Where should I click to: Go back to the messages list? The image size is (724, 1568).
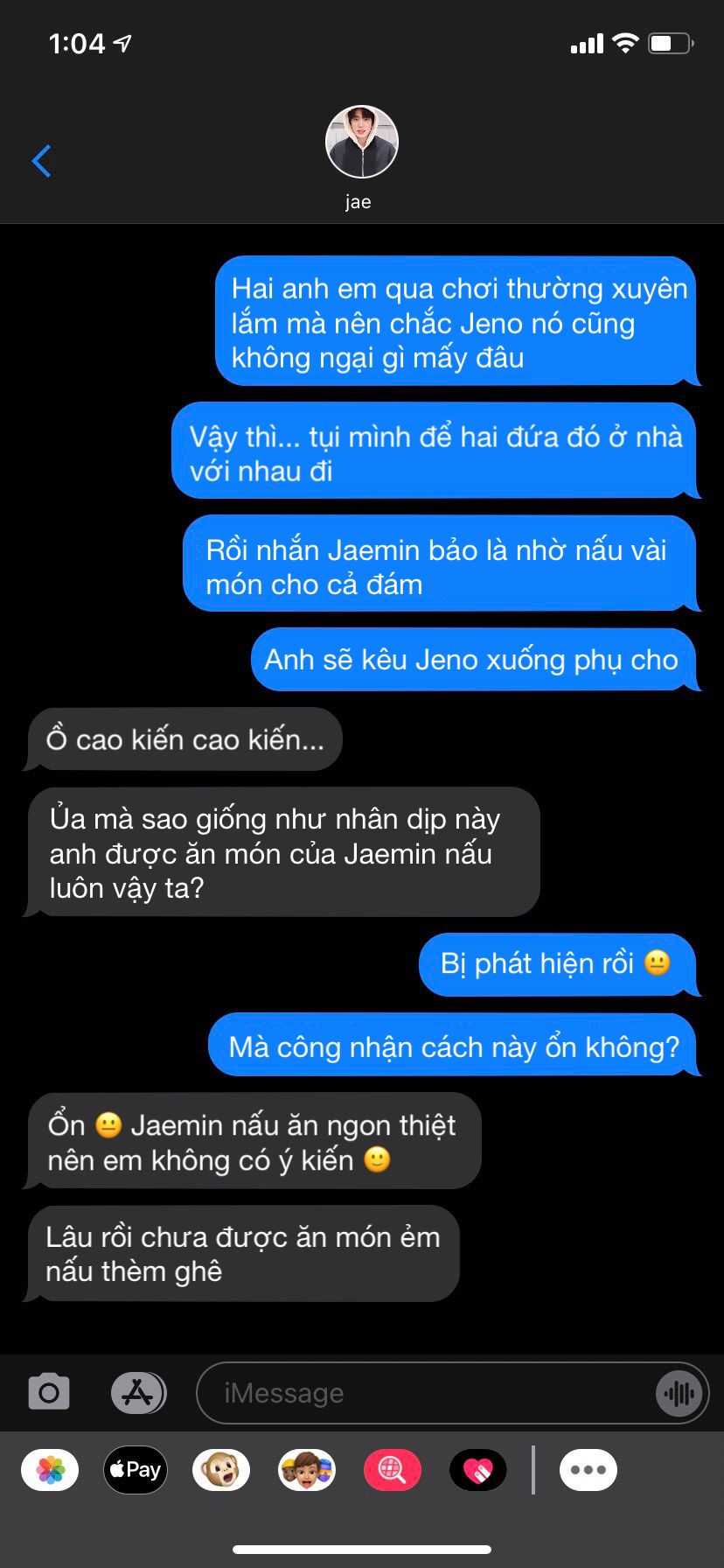(x=41, y=161)
